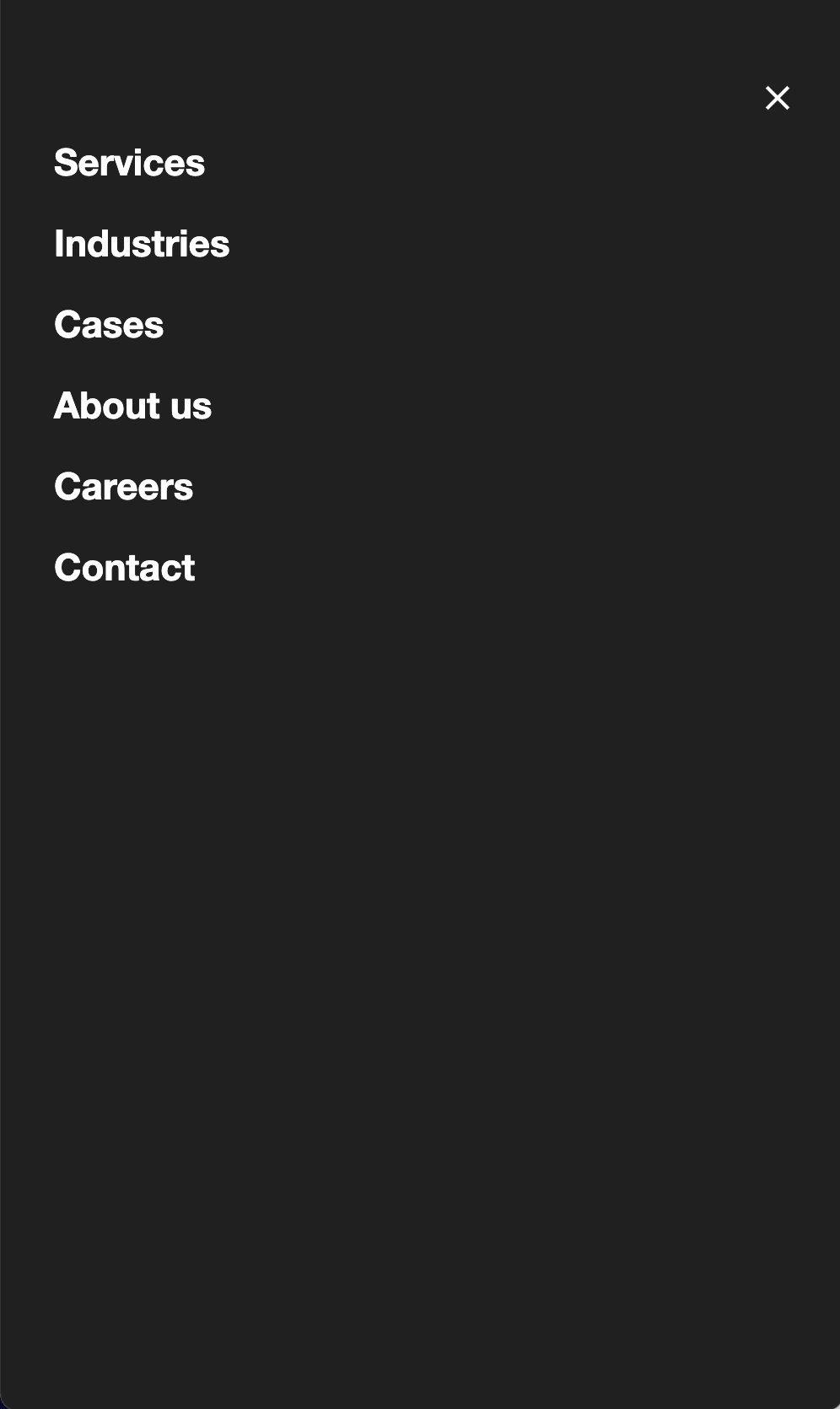Close the navigation menu via X icon
Image resolution: width=840 pixels, height=1409 pixels.
(777, 97)
